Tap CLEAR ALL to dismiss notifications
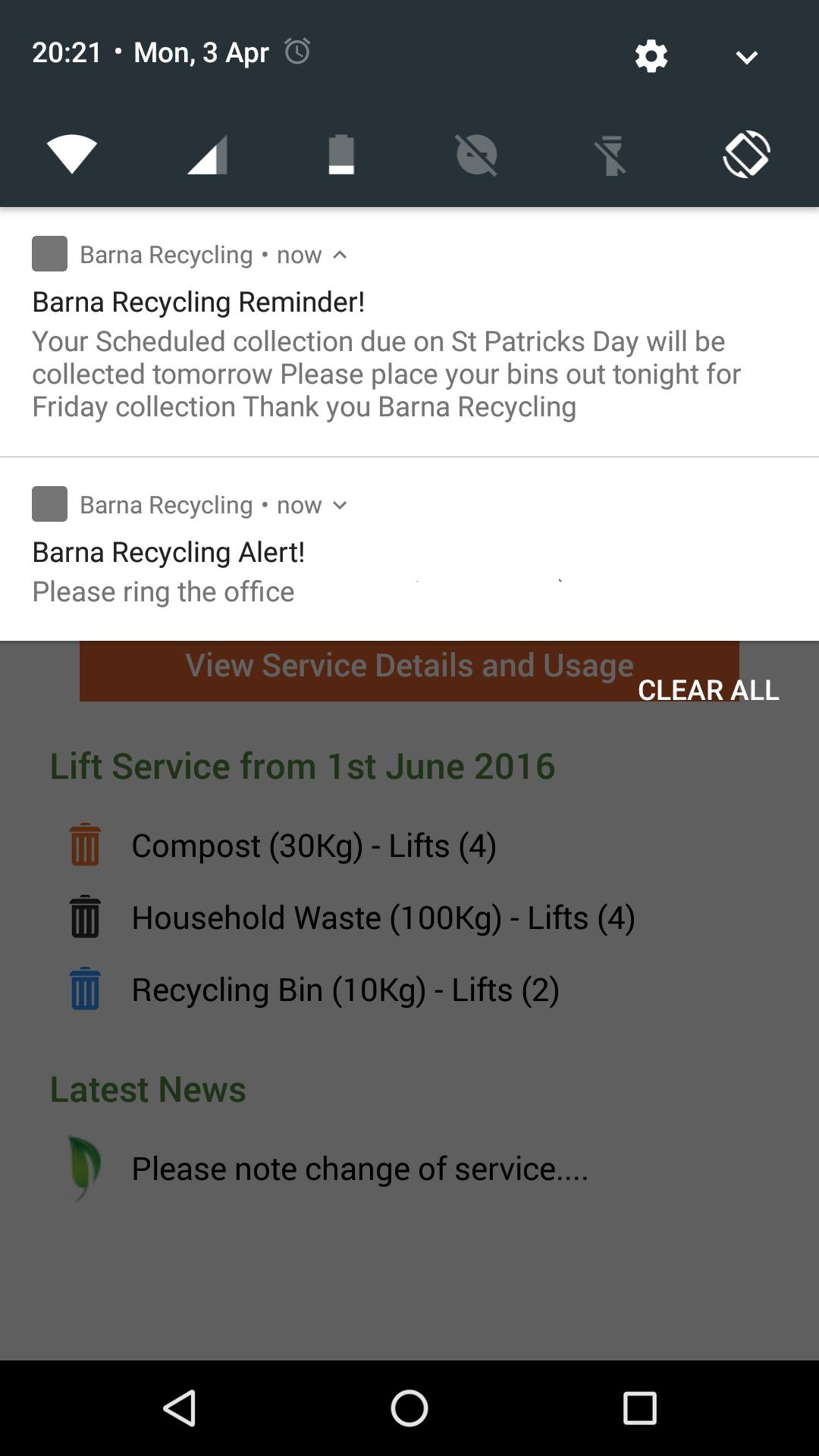819x1456 pixels. click(x=708, y=690)
